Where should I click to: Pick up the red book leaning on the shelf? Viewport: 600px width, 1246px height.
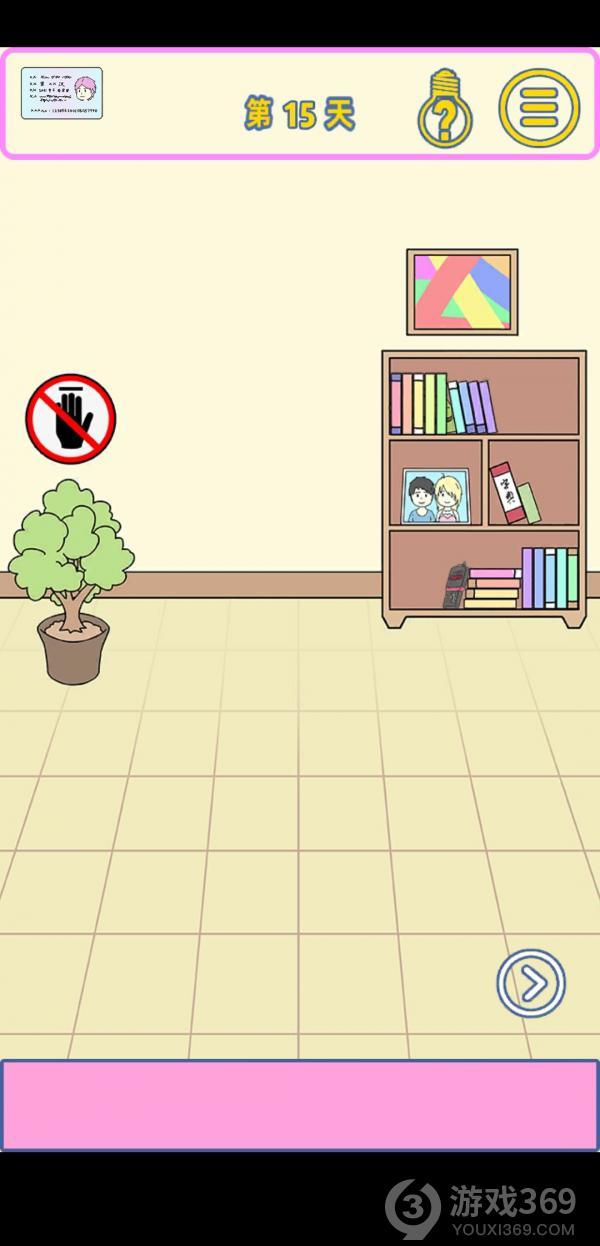pyautogui.click(x=507, y=492)
